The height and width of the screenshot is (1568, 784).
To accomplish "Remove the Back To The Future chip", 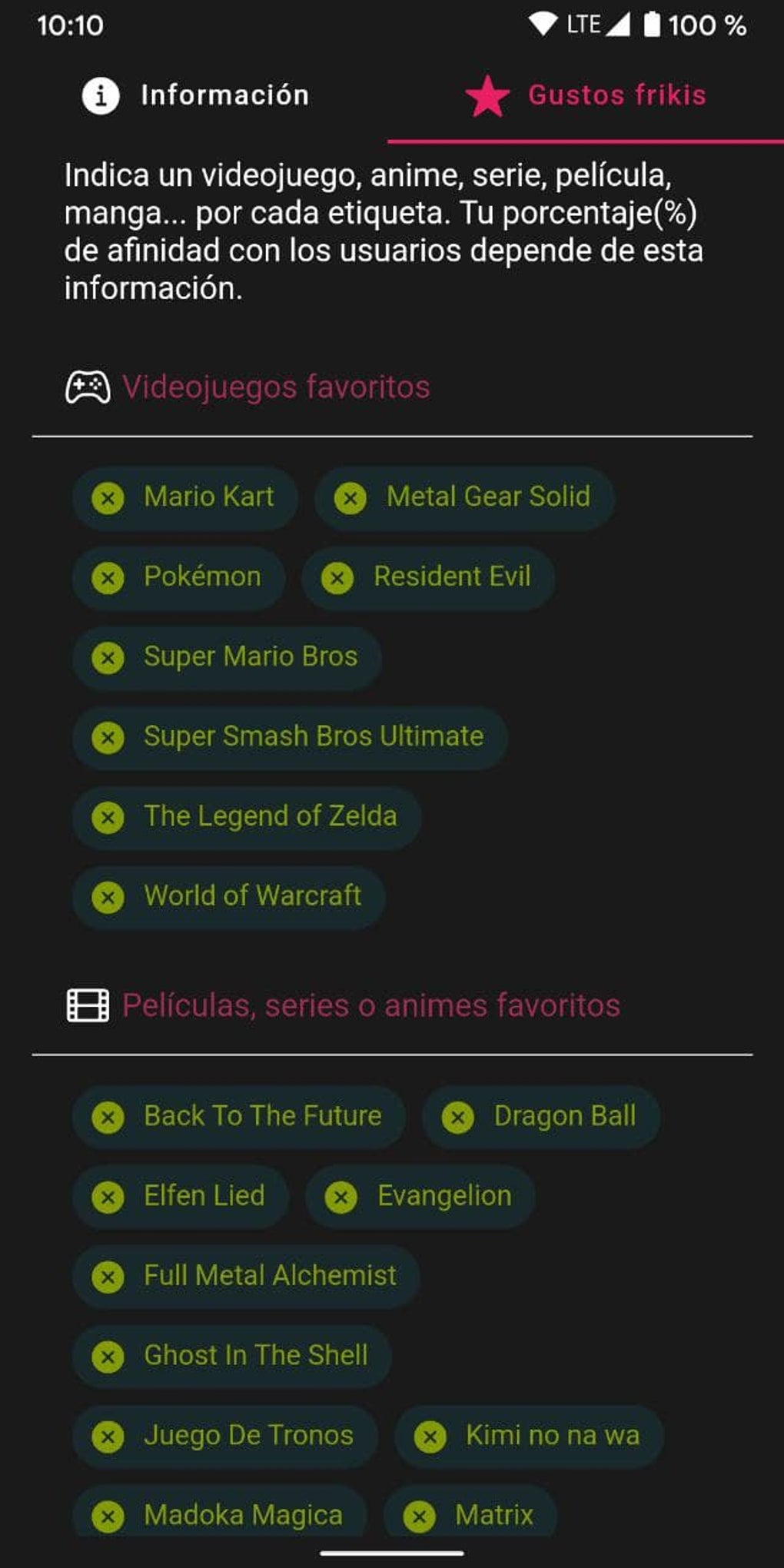I will click(x=108, y=1117).
